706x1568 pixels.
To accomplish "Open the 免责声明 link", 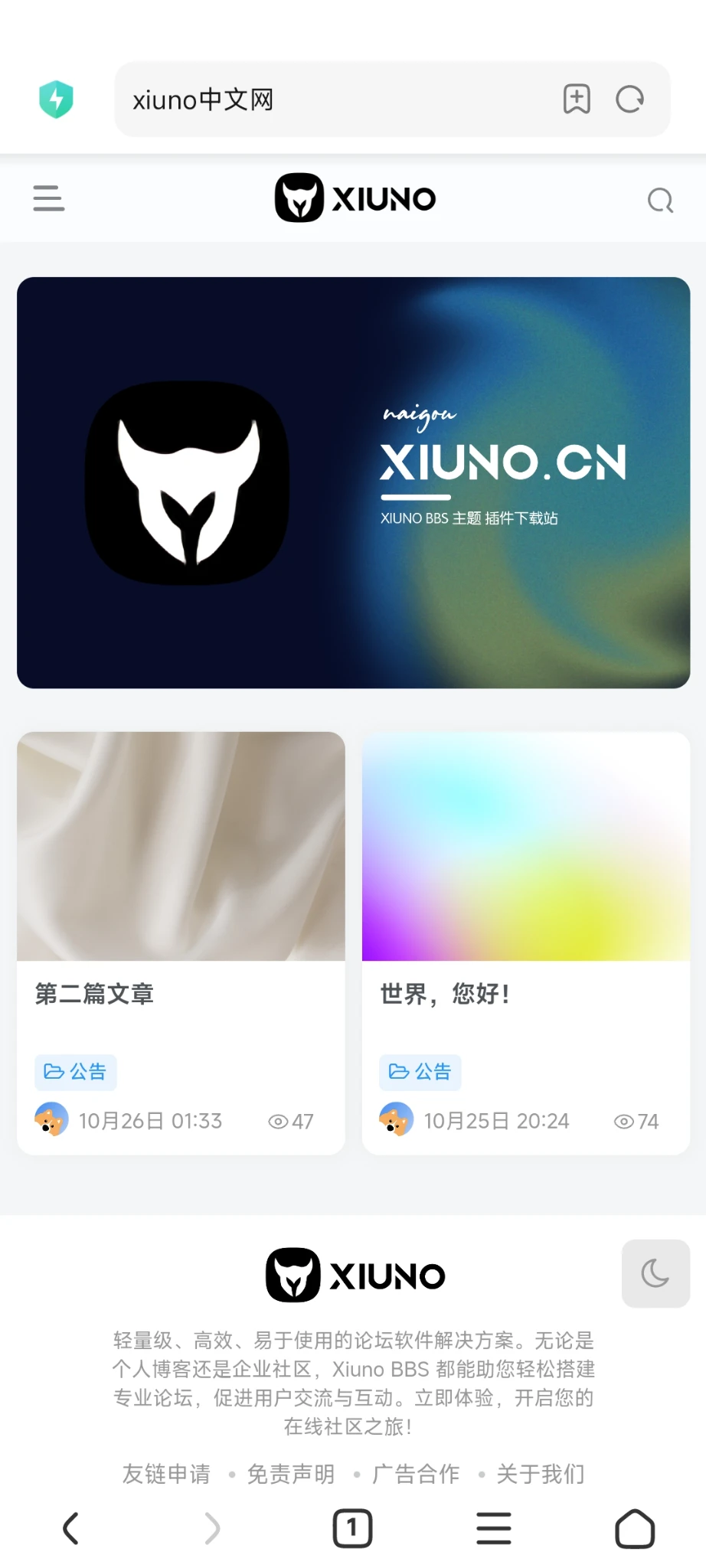I will 290,1474.
